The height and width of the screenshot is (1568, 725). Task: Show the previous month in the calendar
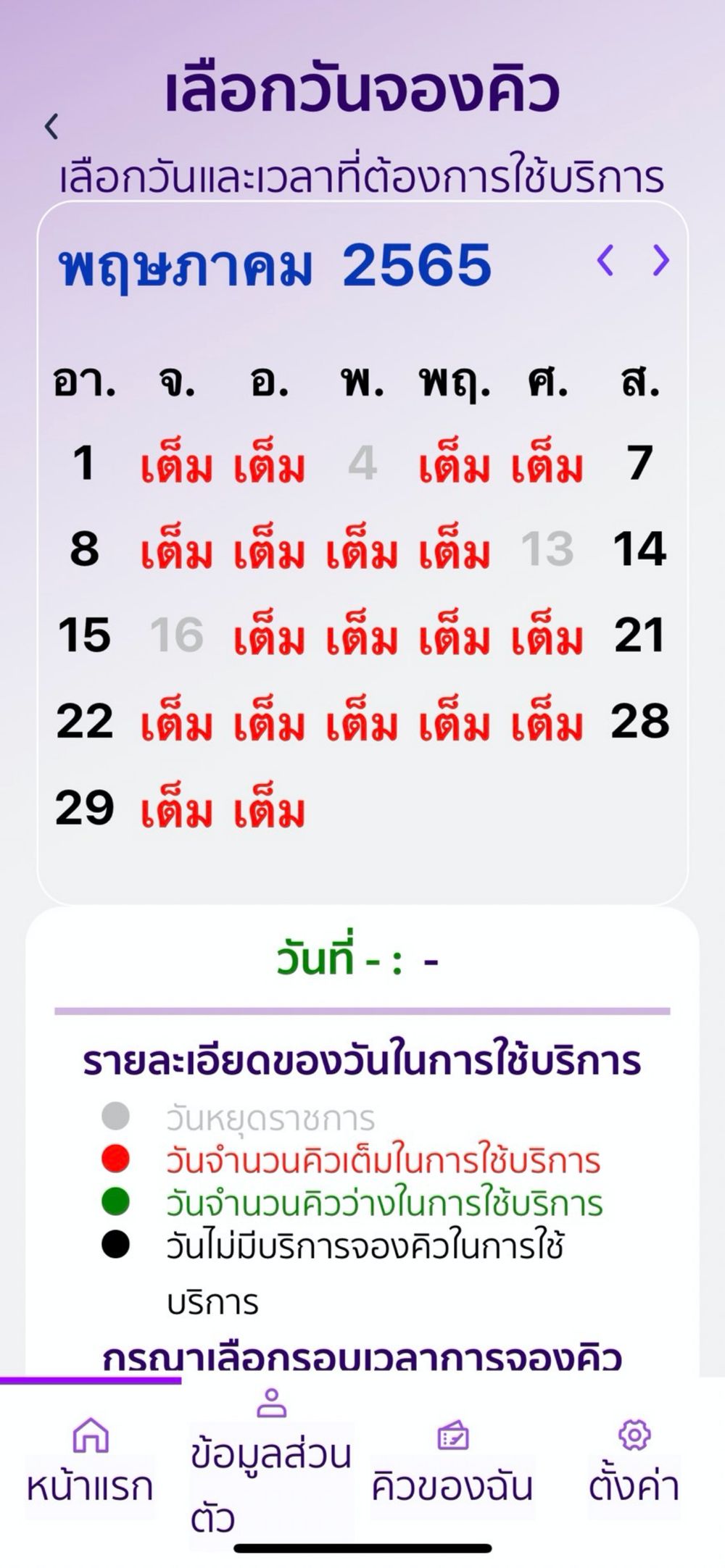coord(605,261)
